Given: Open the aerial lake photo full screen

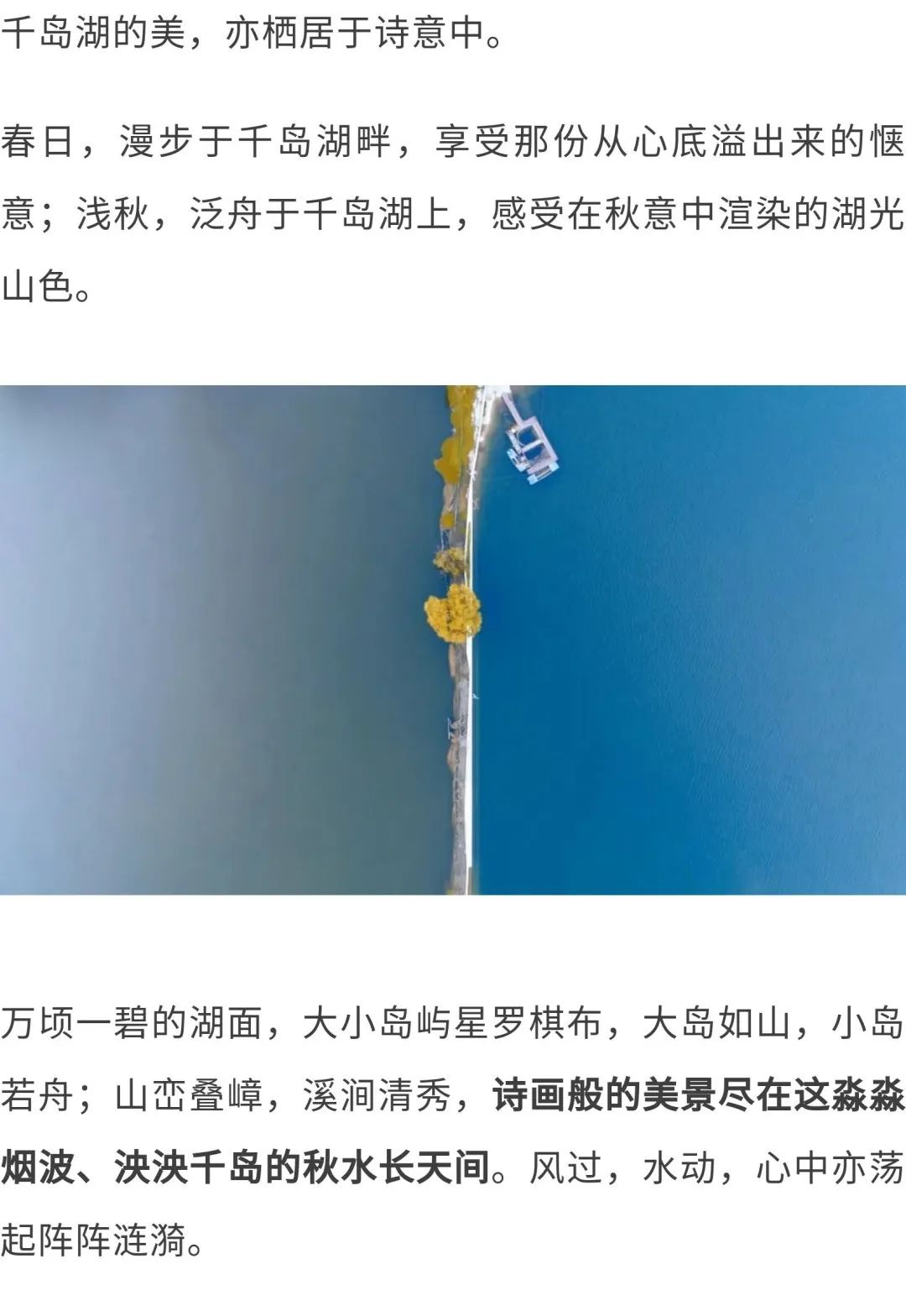Looking at the screenshot, I should 453,640.
